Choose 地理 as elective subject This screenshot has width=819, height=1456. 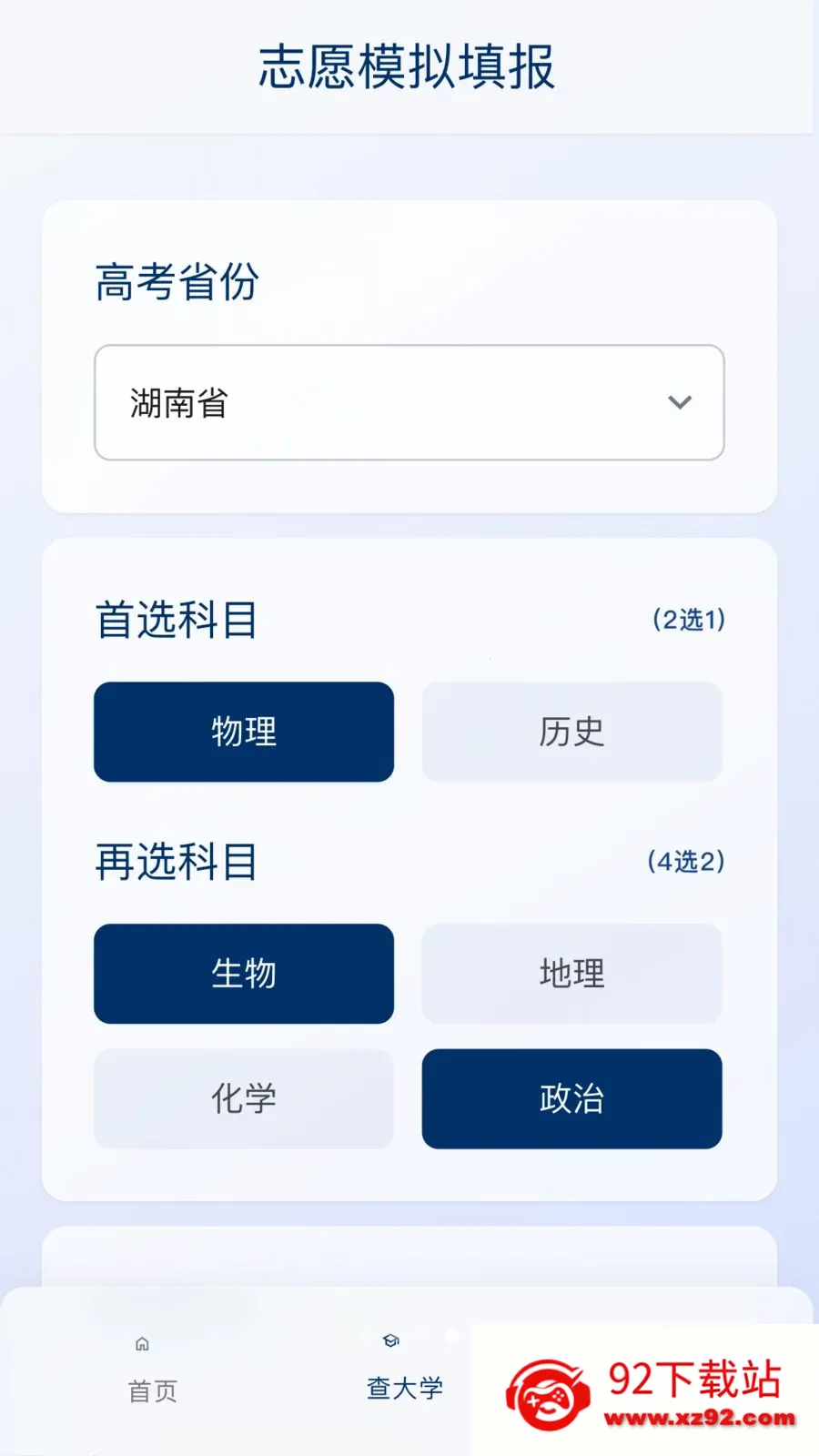pos(571,974)
